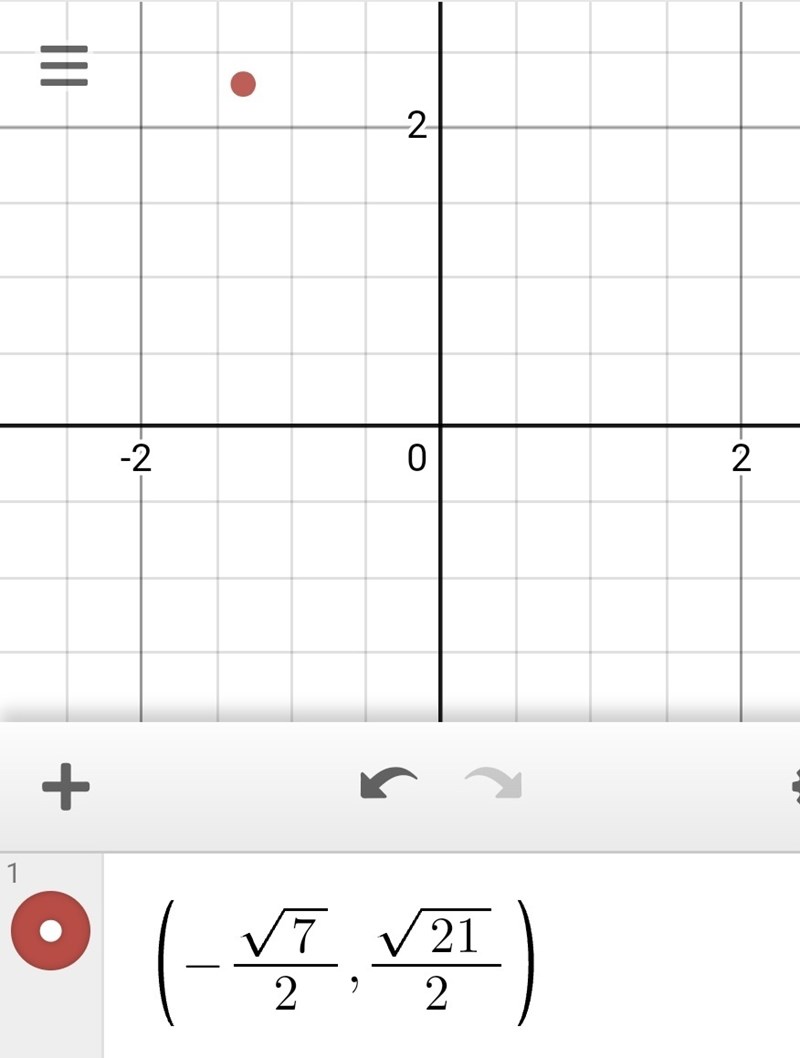Add a new expression with plus
This screenshot has height=1058, width=800.
coord(66,787)
